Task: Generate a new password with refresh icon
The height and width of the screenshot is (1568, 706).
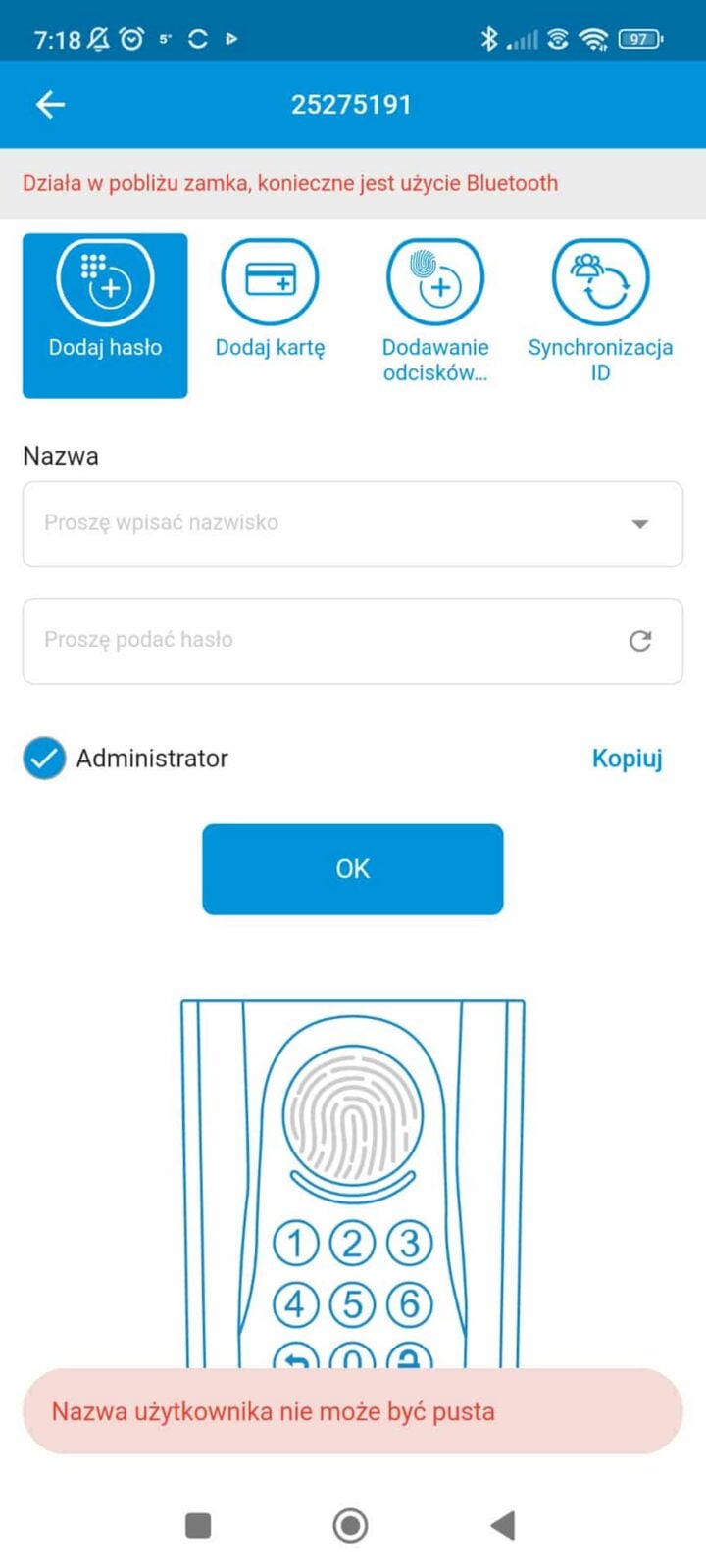Action: coord(640,641)
